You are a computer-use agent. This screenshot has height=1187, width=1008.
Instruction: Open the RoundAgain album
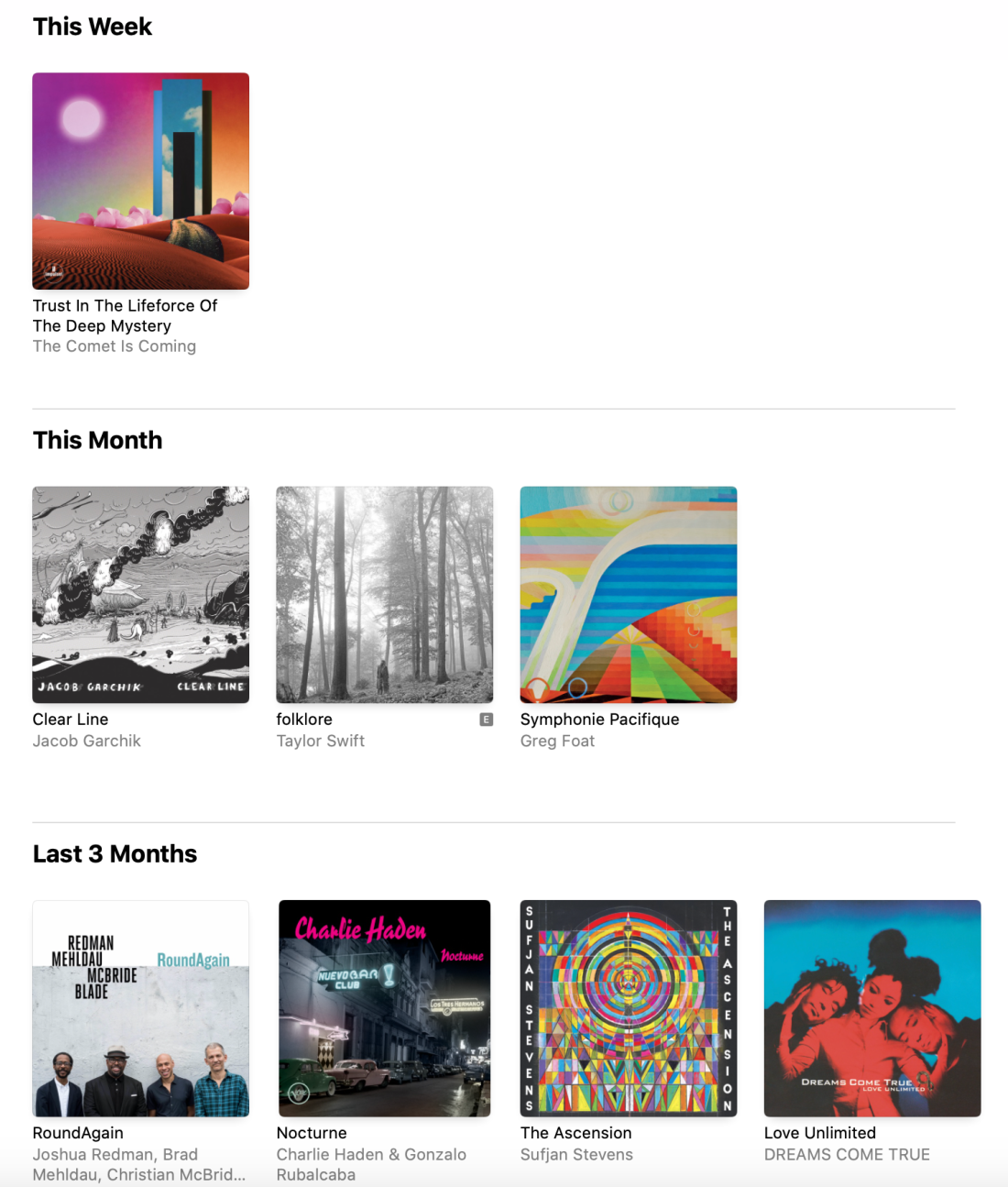click(x=140, y=1007)
